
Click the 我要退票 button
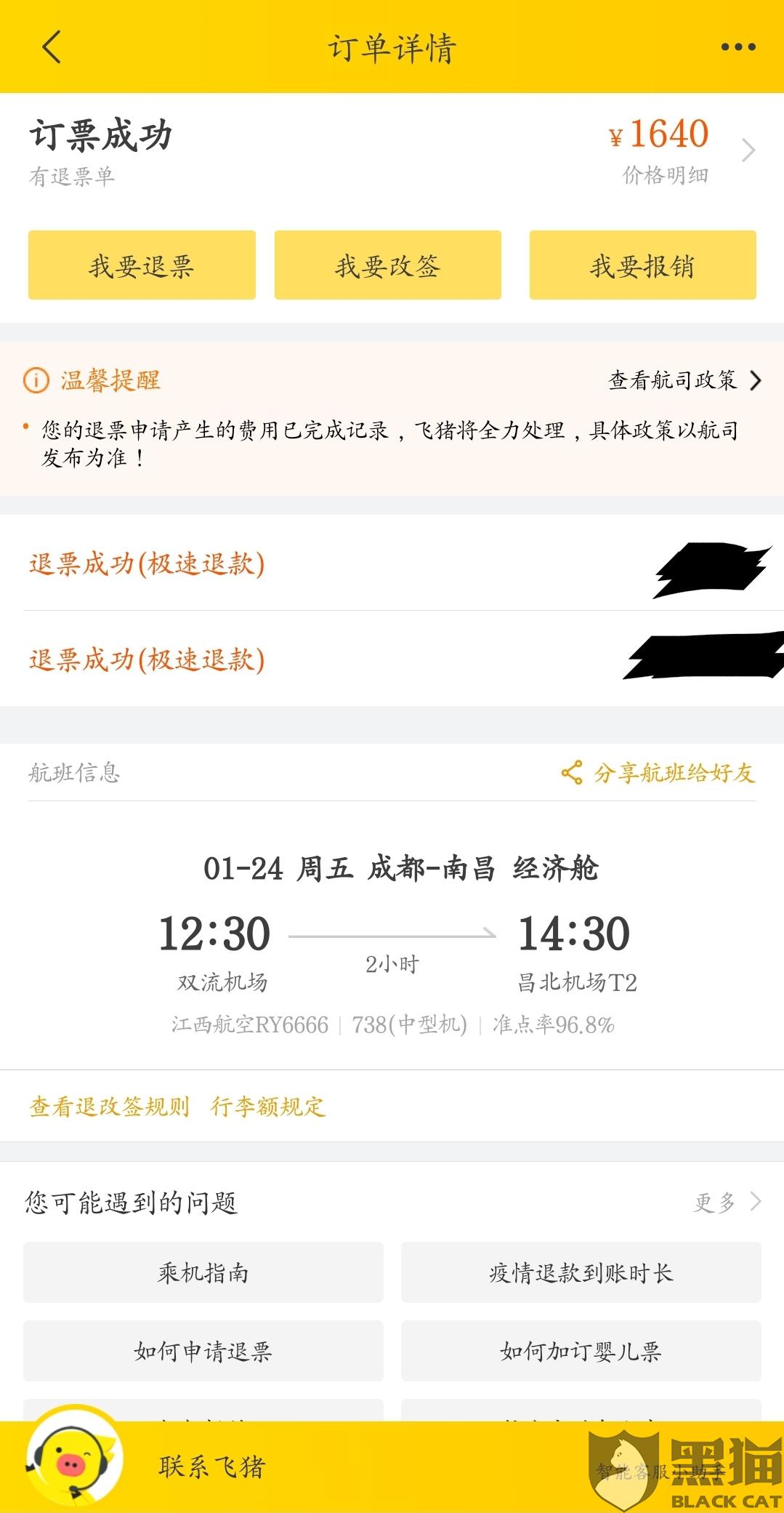click(x=142, y=265)
